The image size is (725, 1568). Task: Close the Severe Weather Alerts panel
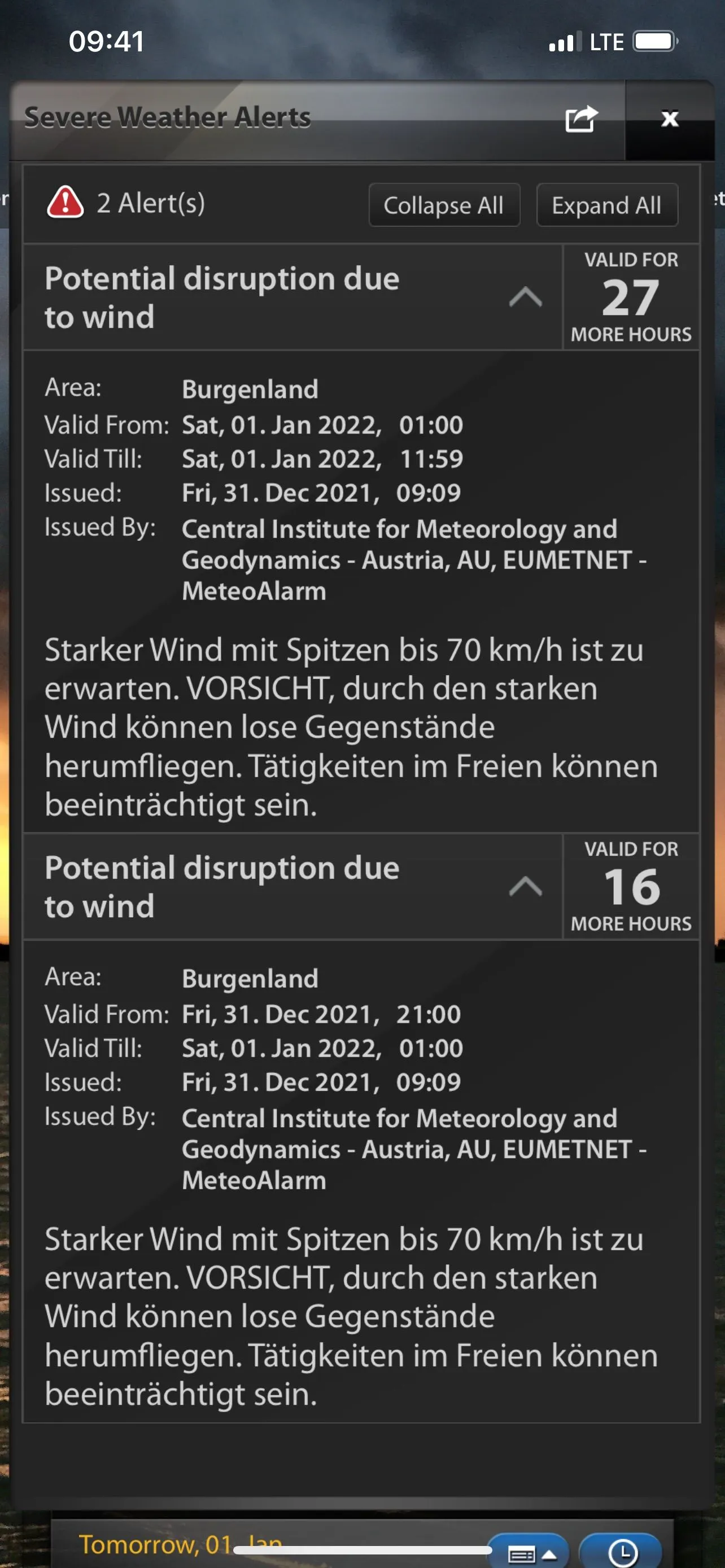pyautogui.click(x=670, y=119)
